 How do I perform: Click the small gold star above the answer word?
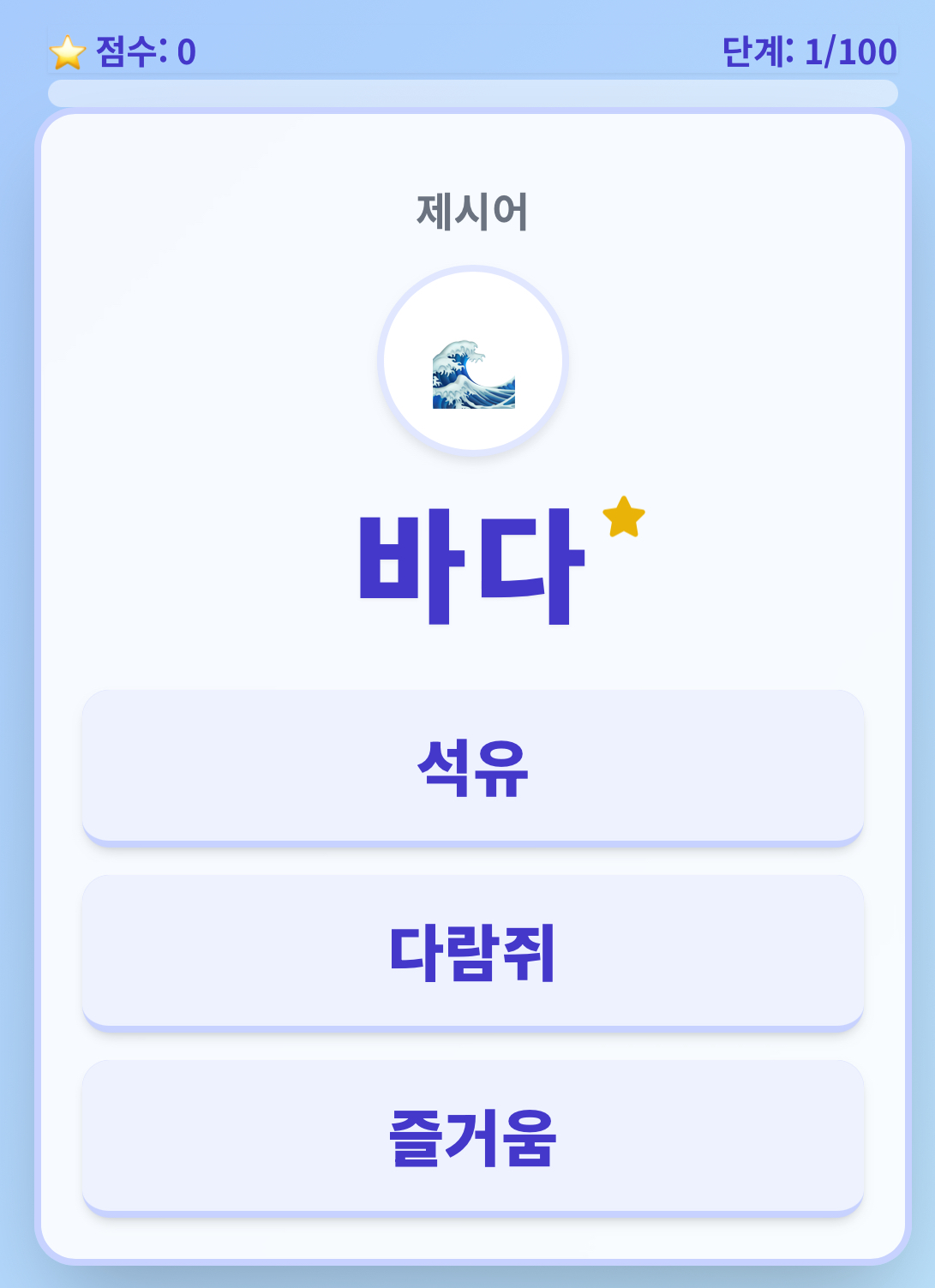[x=624, y=517]
